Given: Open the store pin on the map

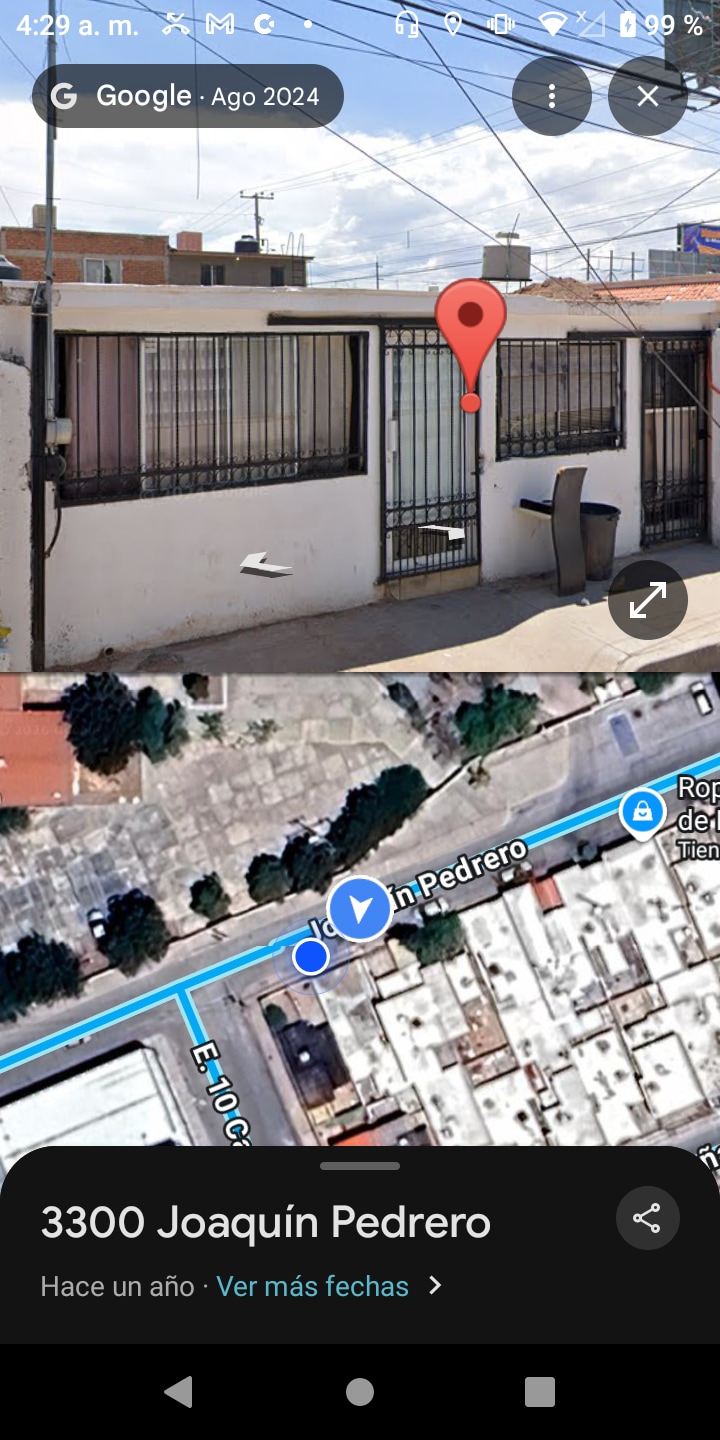Looking at the screenshot, I should pyautogui.click(x=642, y=813).
